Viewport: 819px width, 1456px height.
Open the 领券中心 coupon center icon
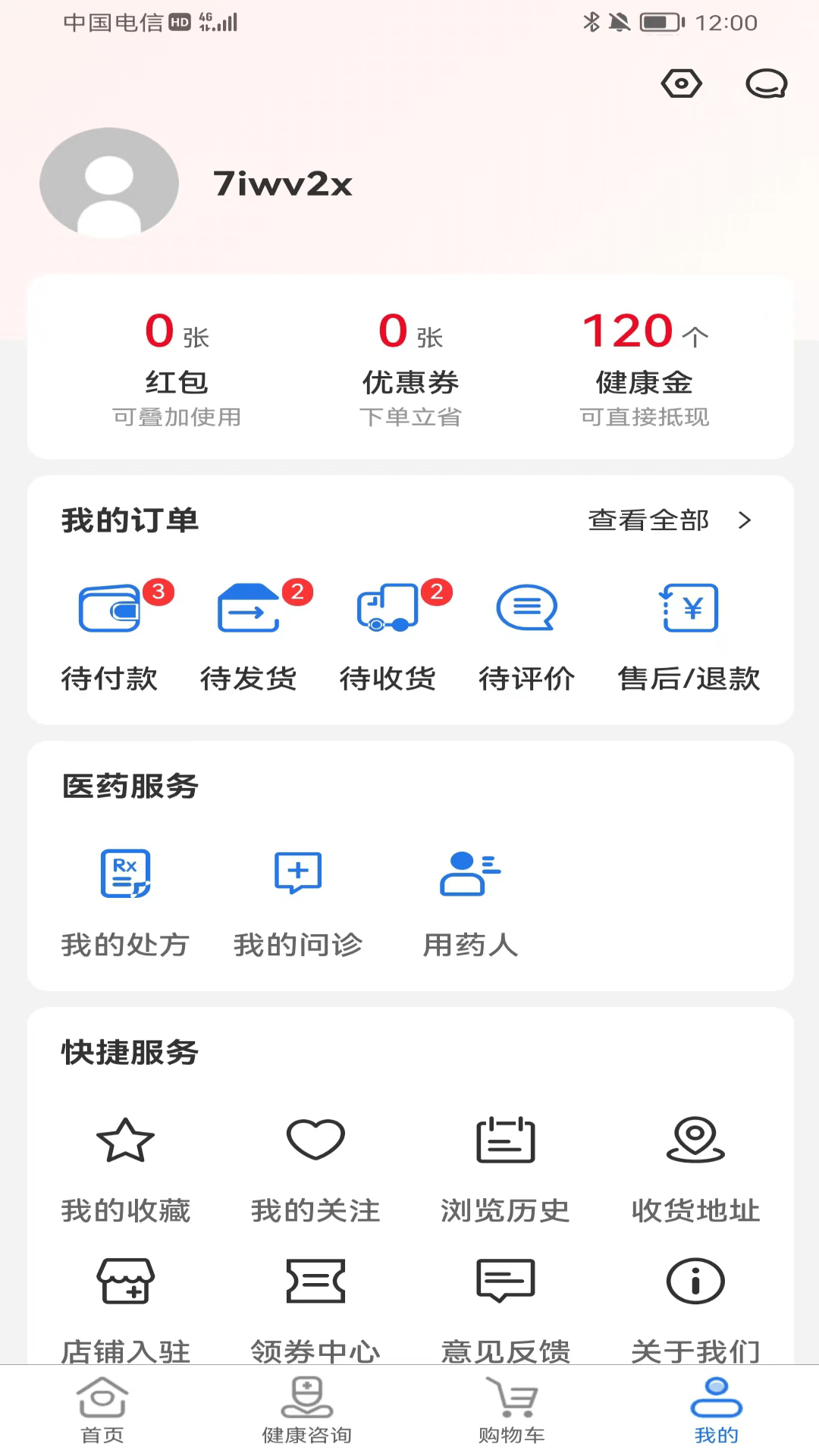point(315,1282)
